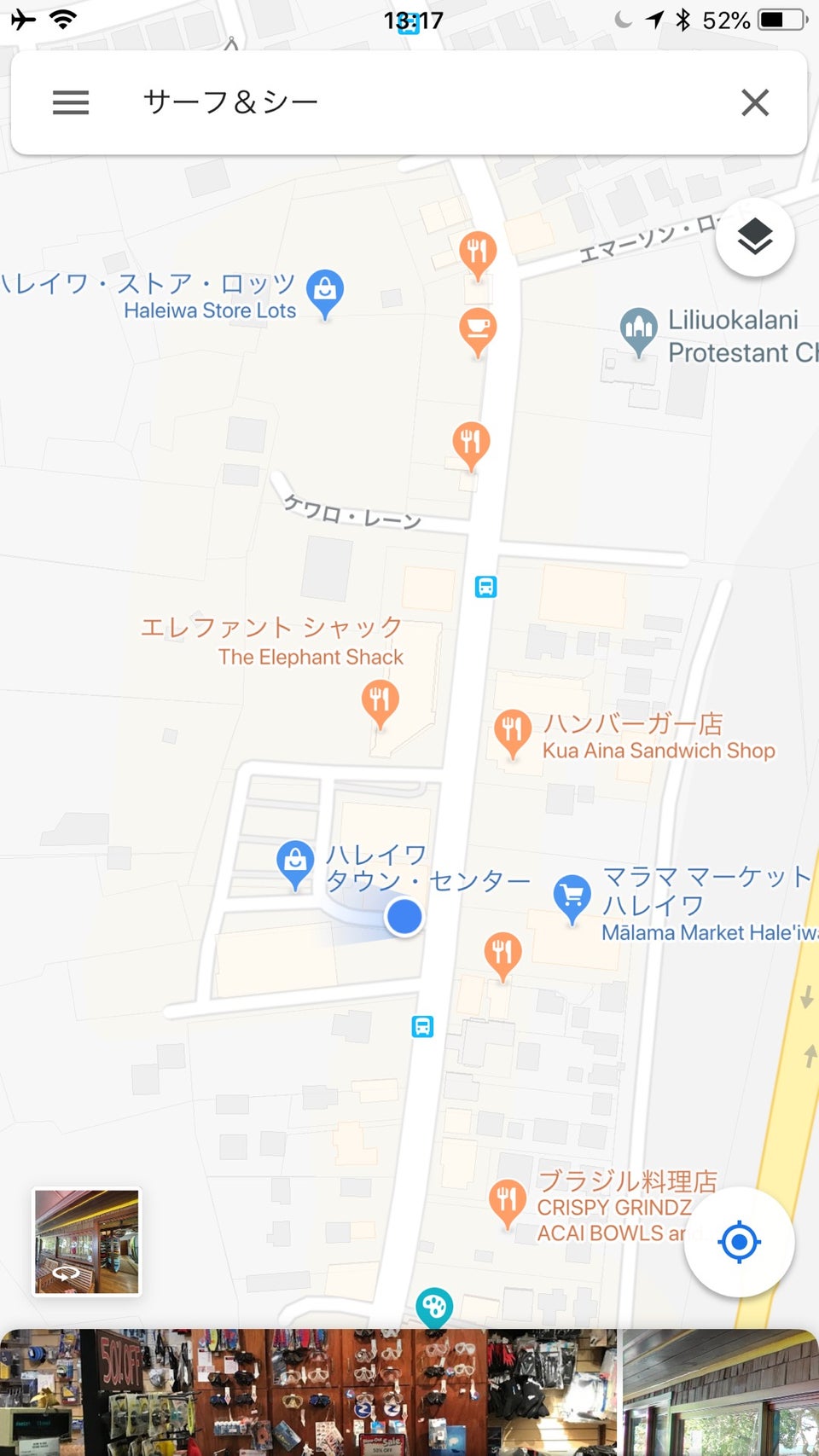819x1456 pixels.
Task: Tap the bus stop near ケワロ・レーン
Action: (x=485, y=587)
